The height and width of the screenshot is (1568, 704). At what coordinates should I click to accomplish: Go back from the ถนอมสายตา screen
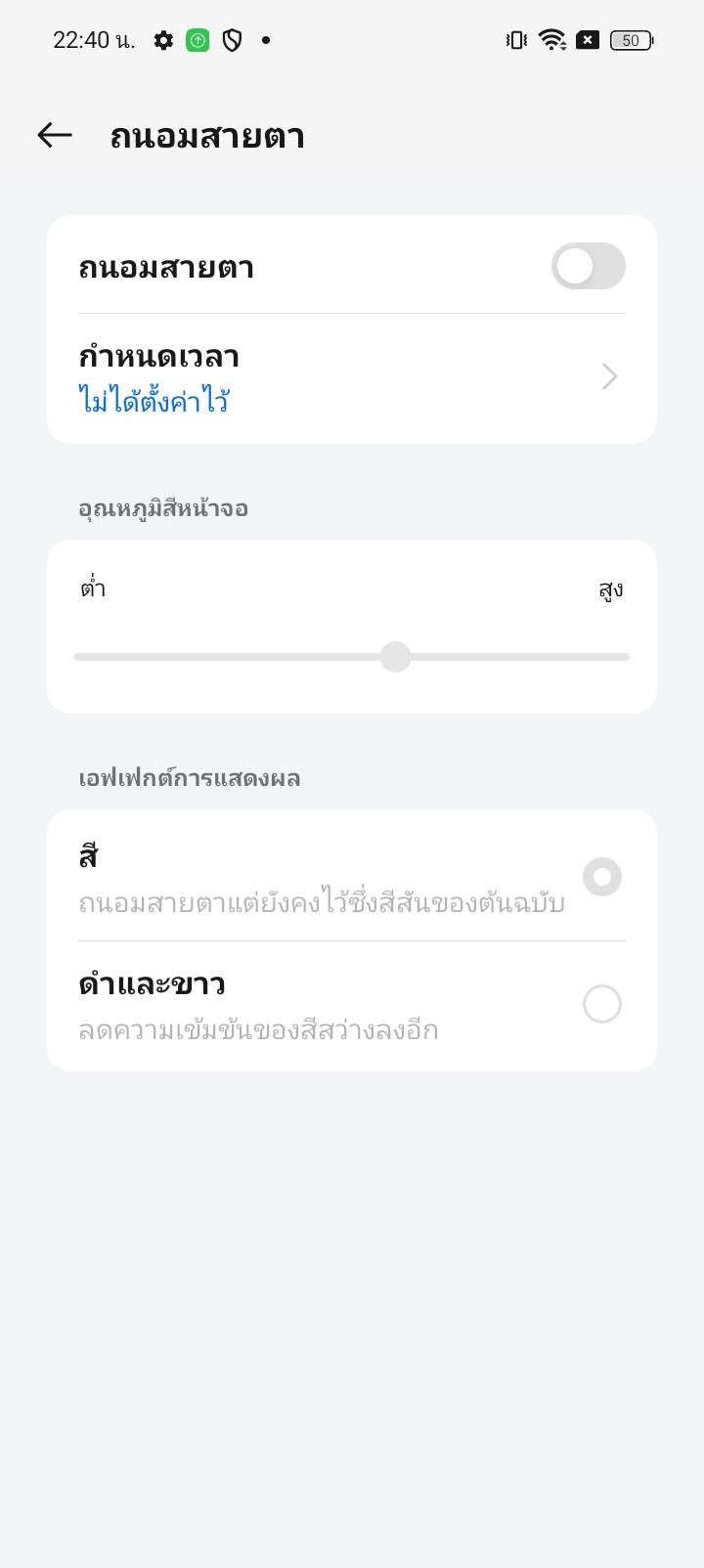55,135
